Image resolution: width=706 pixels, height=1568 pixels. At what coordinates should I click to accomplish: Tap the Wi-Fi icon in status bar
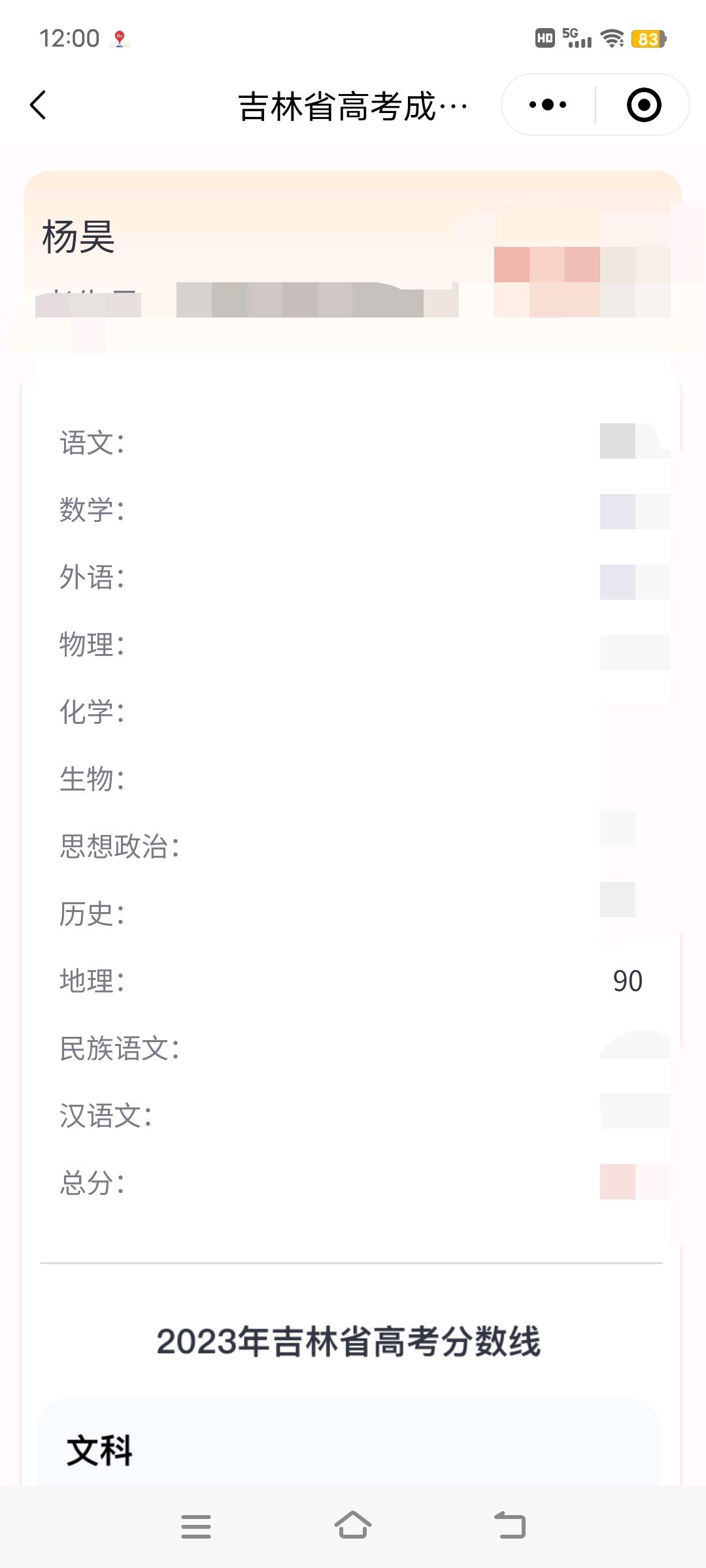pos(611,39)
